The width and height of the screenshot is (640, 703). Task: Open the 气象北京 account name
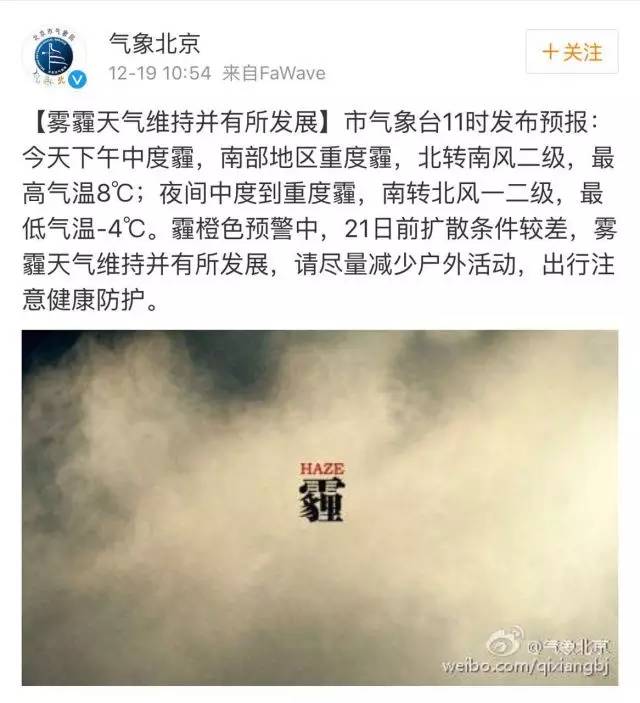[154, 42]
